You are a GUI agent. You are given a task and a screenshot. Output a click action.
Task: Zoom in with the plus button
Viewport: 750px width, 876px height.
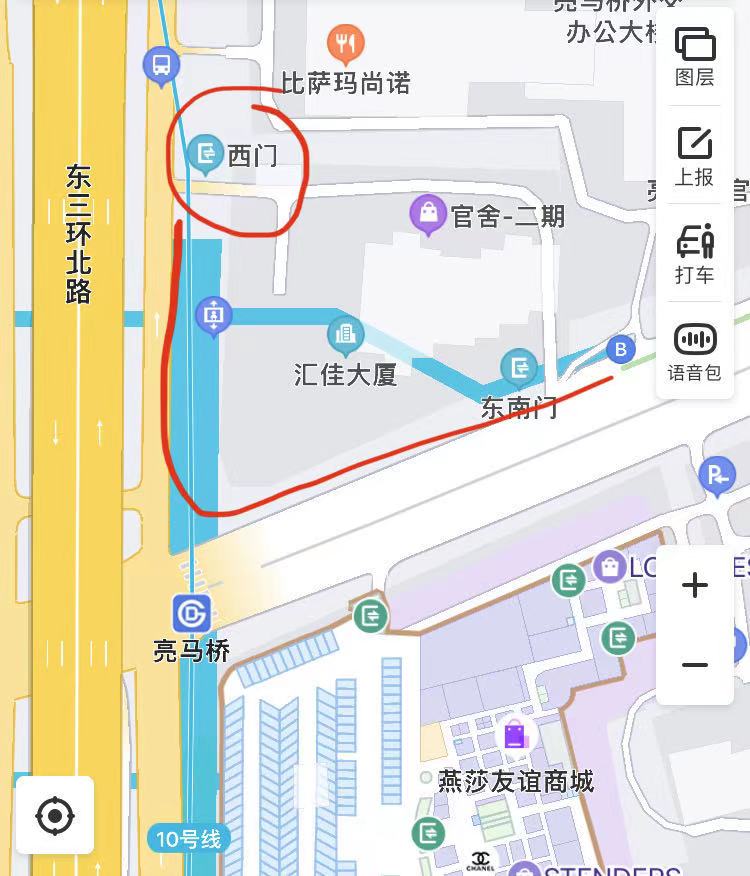695,585
